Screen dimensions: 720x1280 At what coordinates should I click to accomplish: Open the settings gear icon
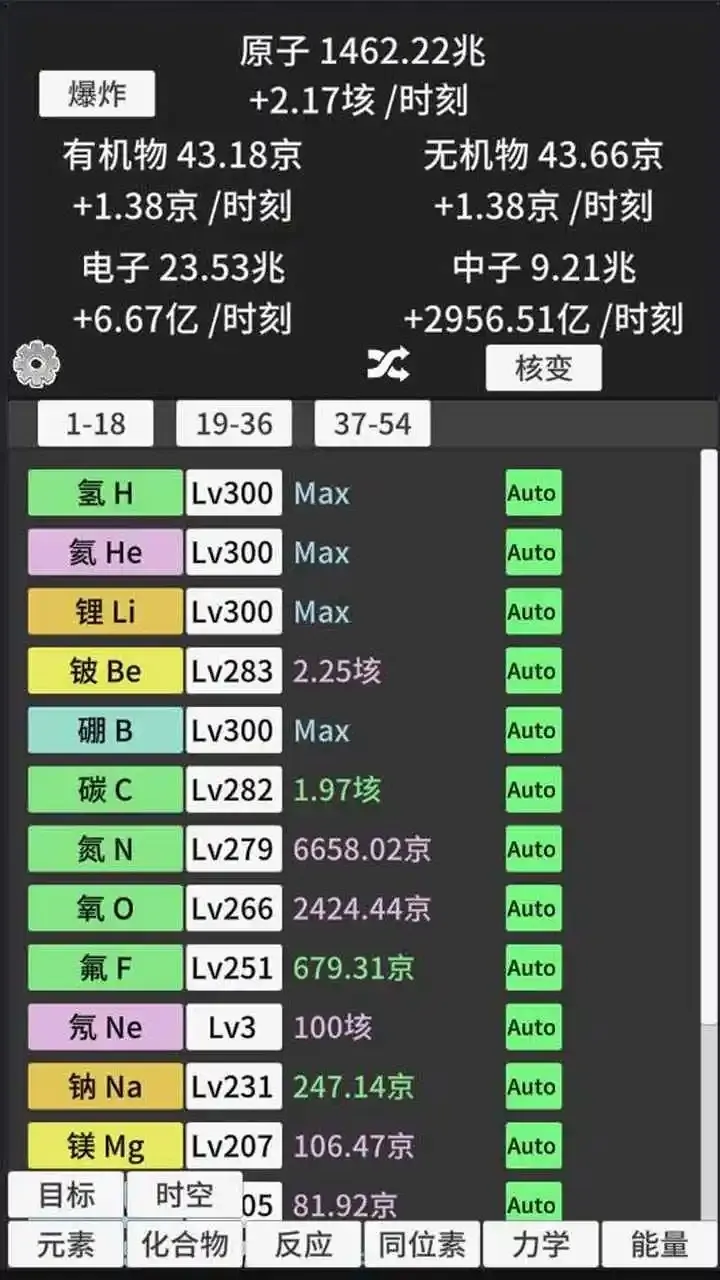(x=37, y=363)
